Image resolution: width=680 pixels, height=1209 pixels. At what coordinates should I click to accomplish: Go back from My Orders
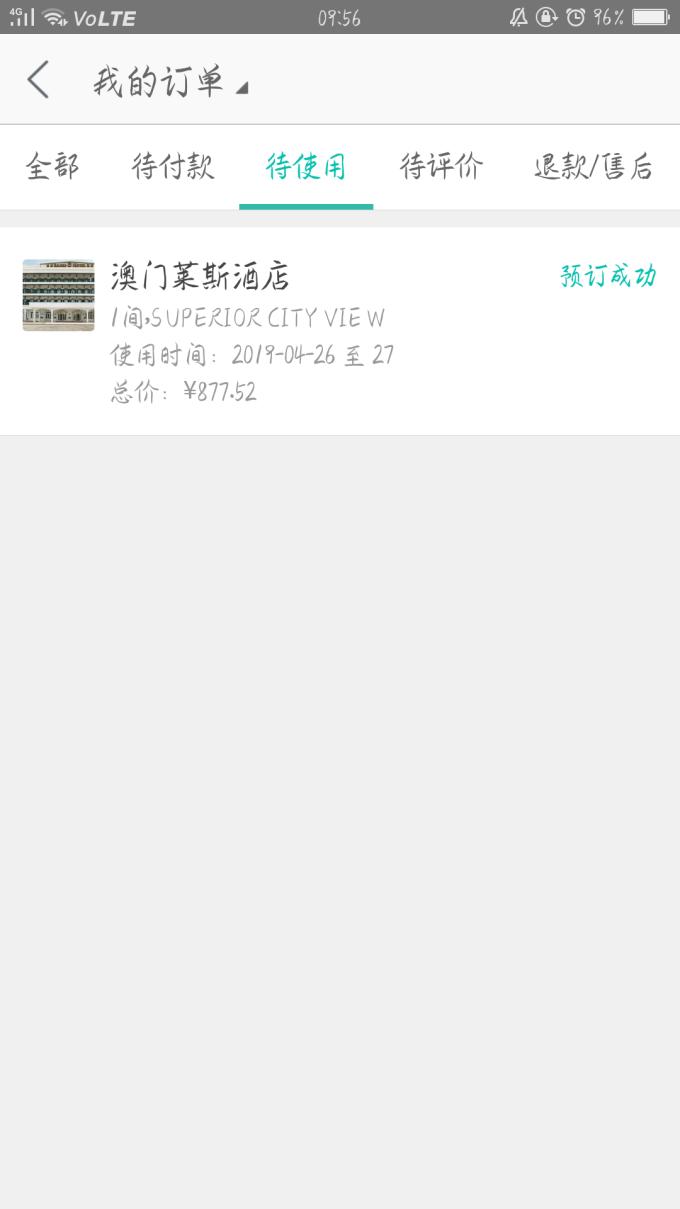click(38, 80)
